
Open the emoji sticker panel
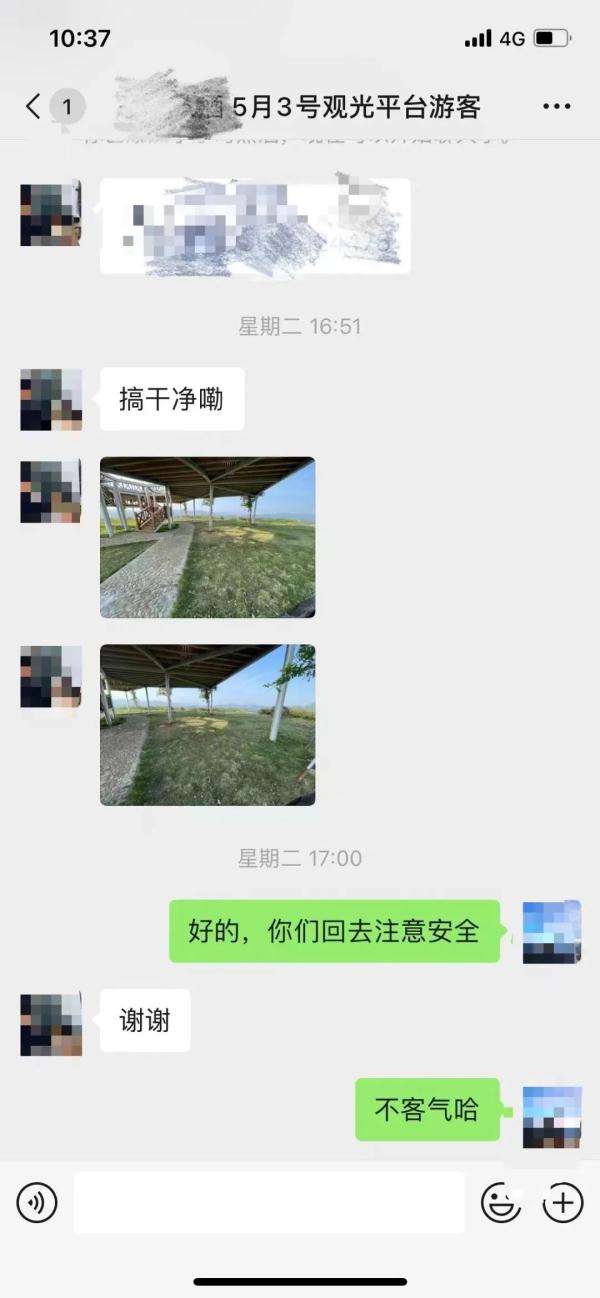(500, 1202)
